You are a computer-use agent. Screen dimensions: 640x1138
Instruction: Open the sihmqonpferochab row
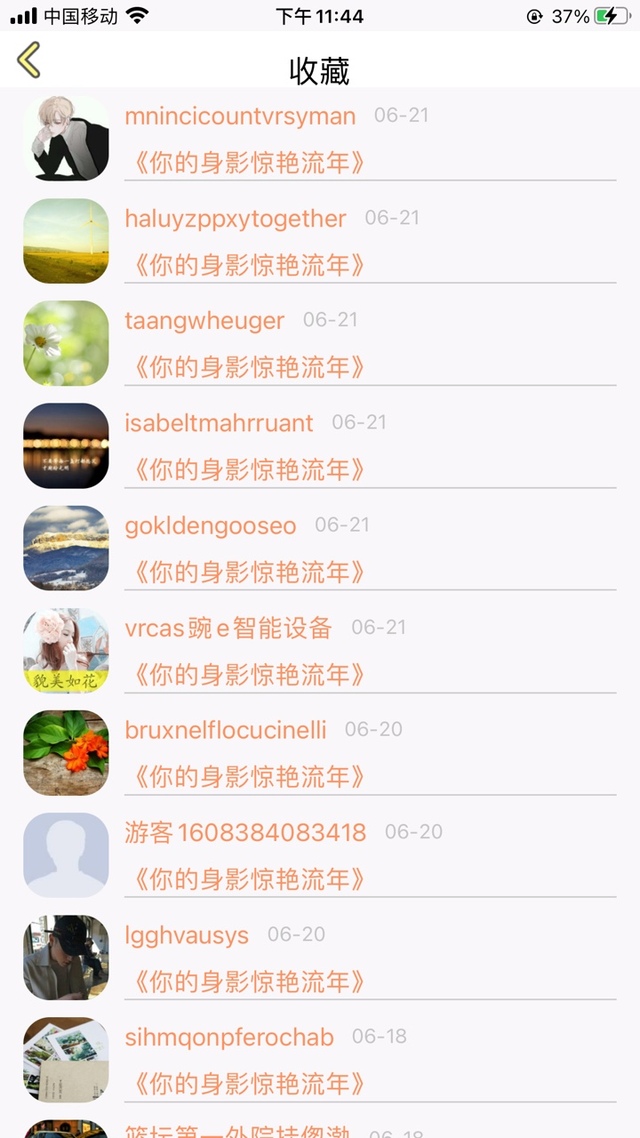pos(320,1060)
